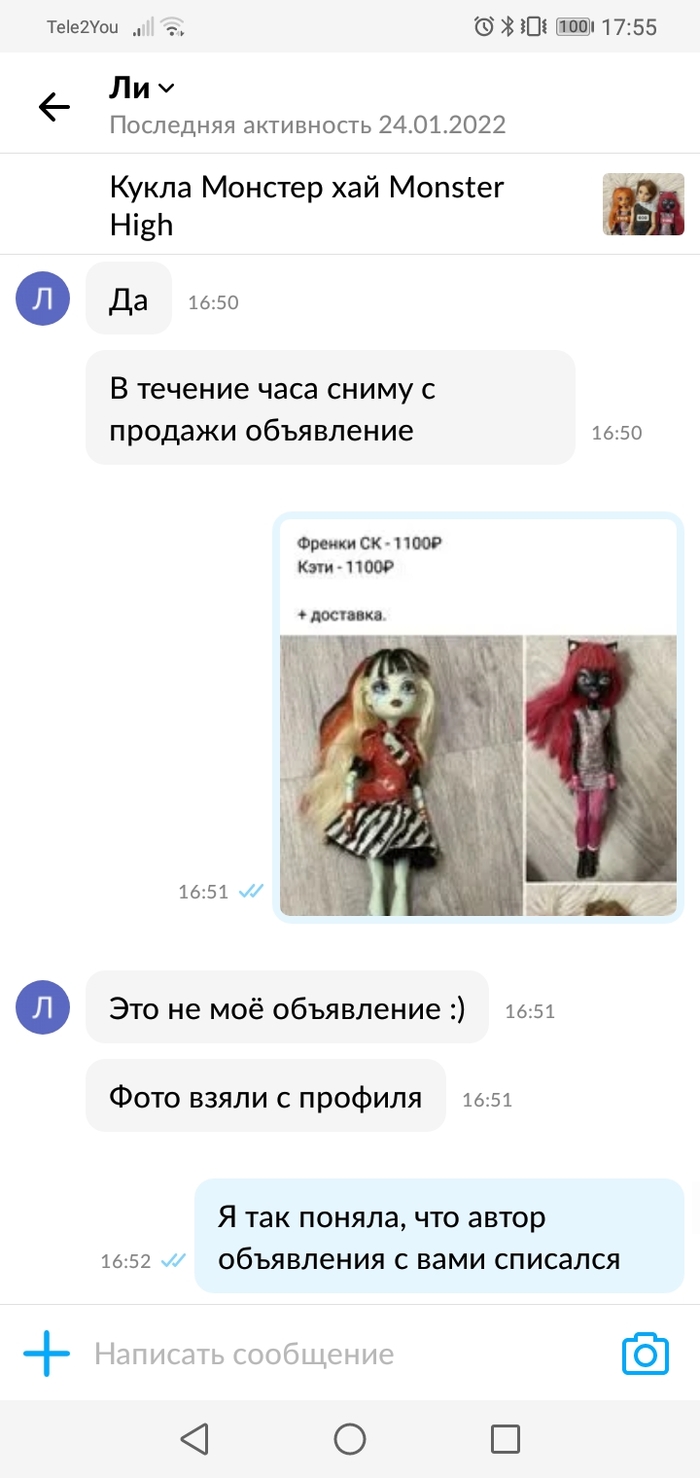The image size is (700, 1478).
Task: Open the Кукла Монстер хай listing
Action: click(x=307, y=206)
